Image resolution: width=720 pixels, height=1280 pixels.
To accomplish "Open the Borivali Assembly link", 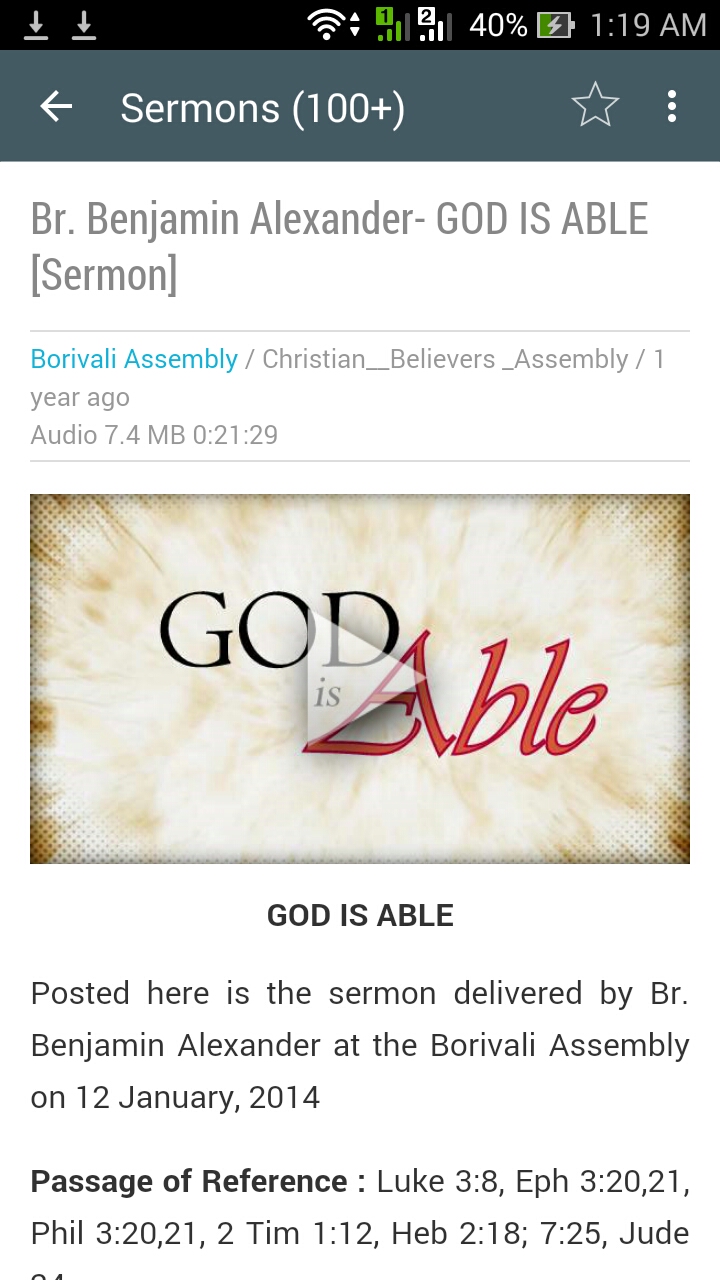I will [134, 359].
